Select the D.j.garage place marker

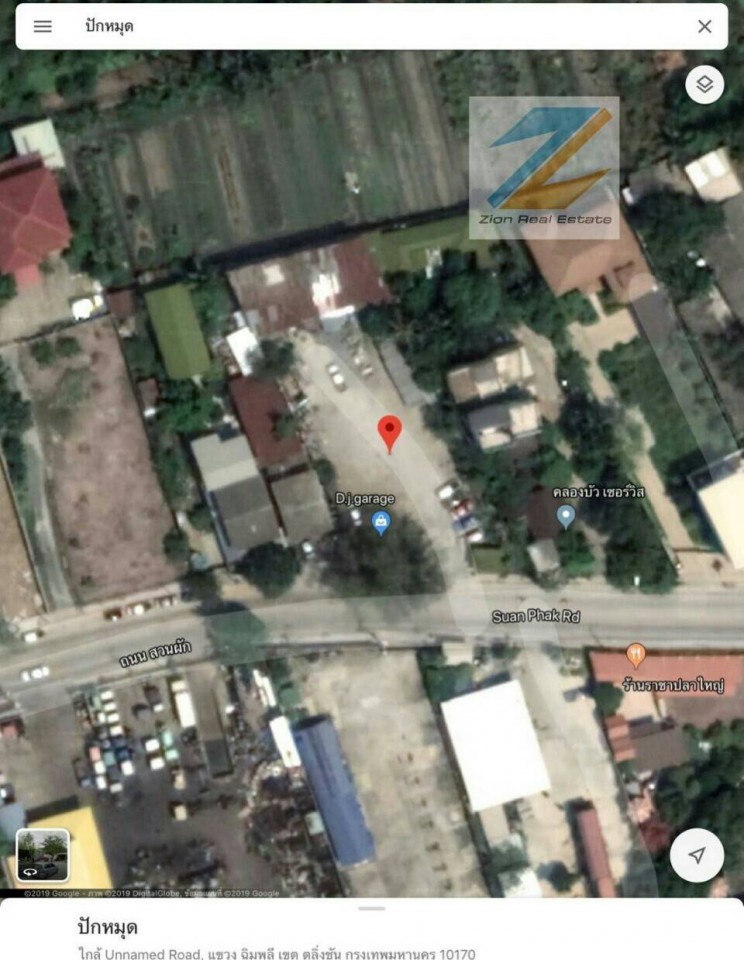point(381,522)
